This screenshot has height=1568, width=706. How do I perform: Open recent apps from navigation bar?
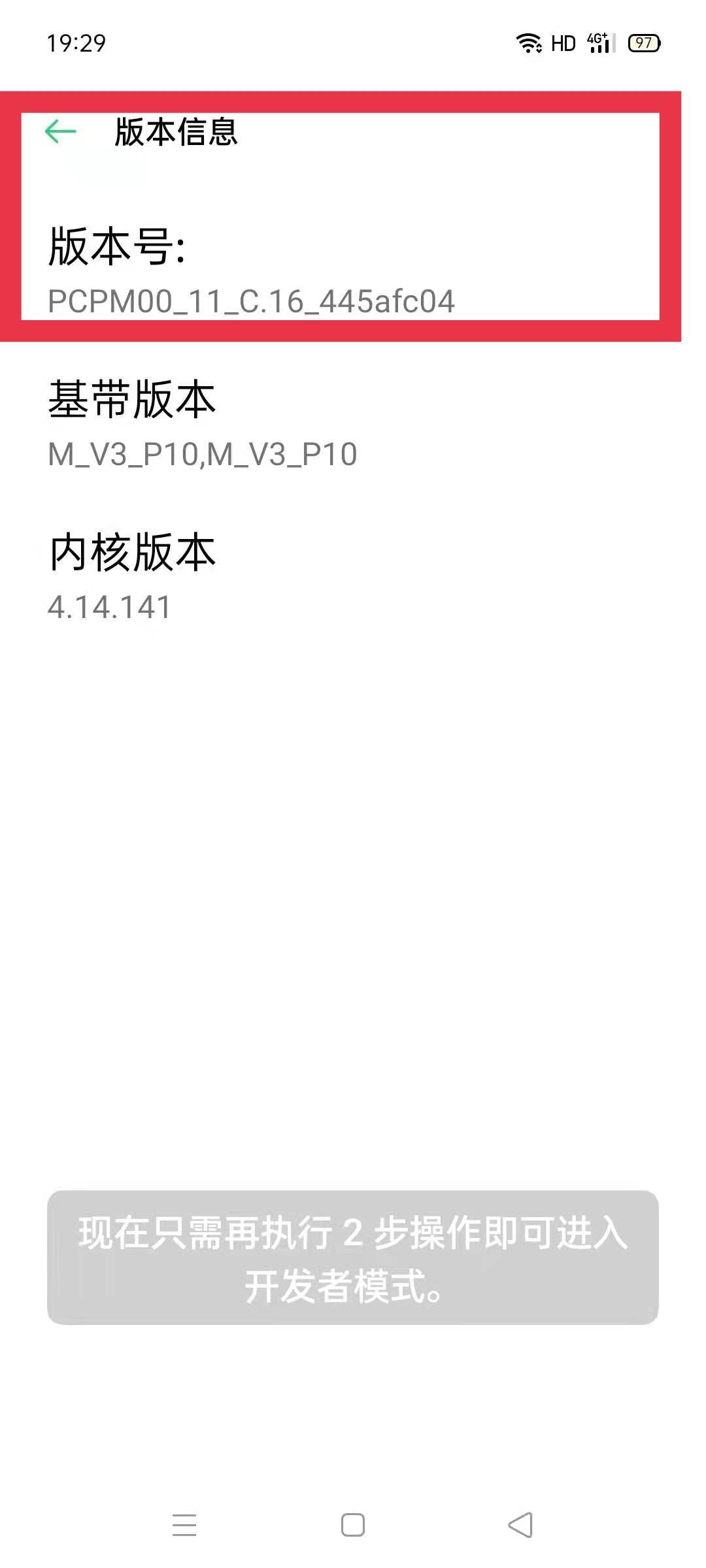point(184,1525)
